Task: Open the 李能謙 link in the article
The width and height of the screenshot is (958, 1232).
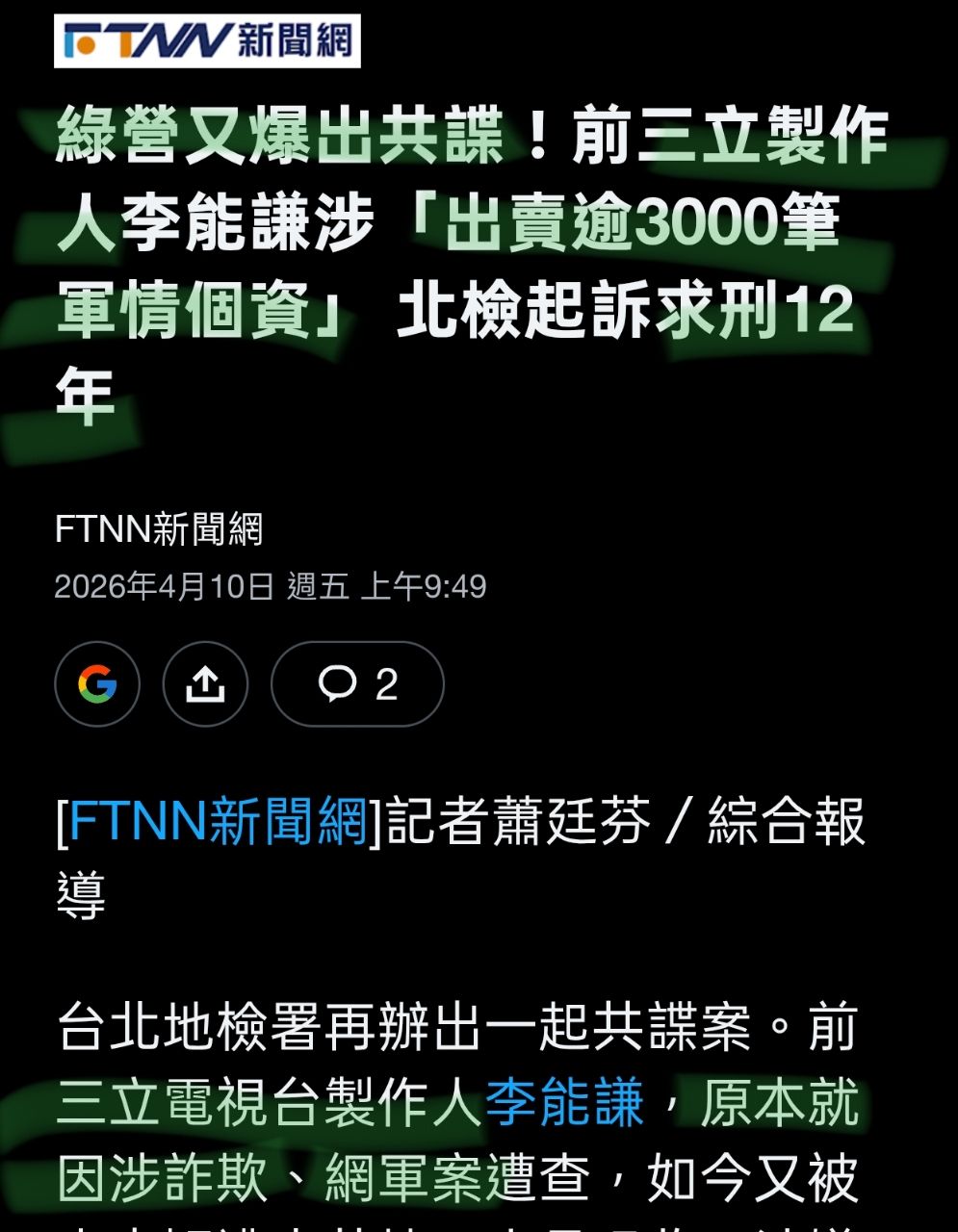Action: [564, 1102]
